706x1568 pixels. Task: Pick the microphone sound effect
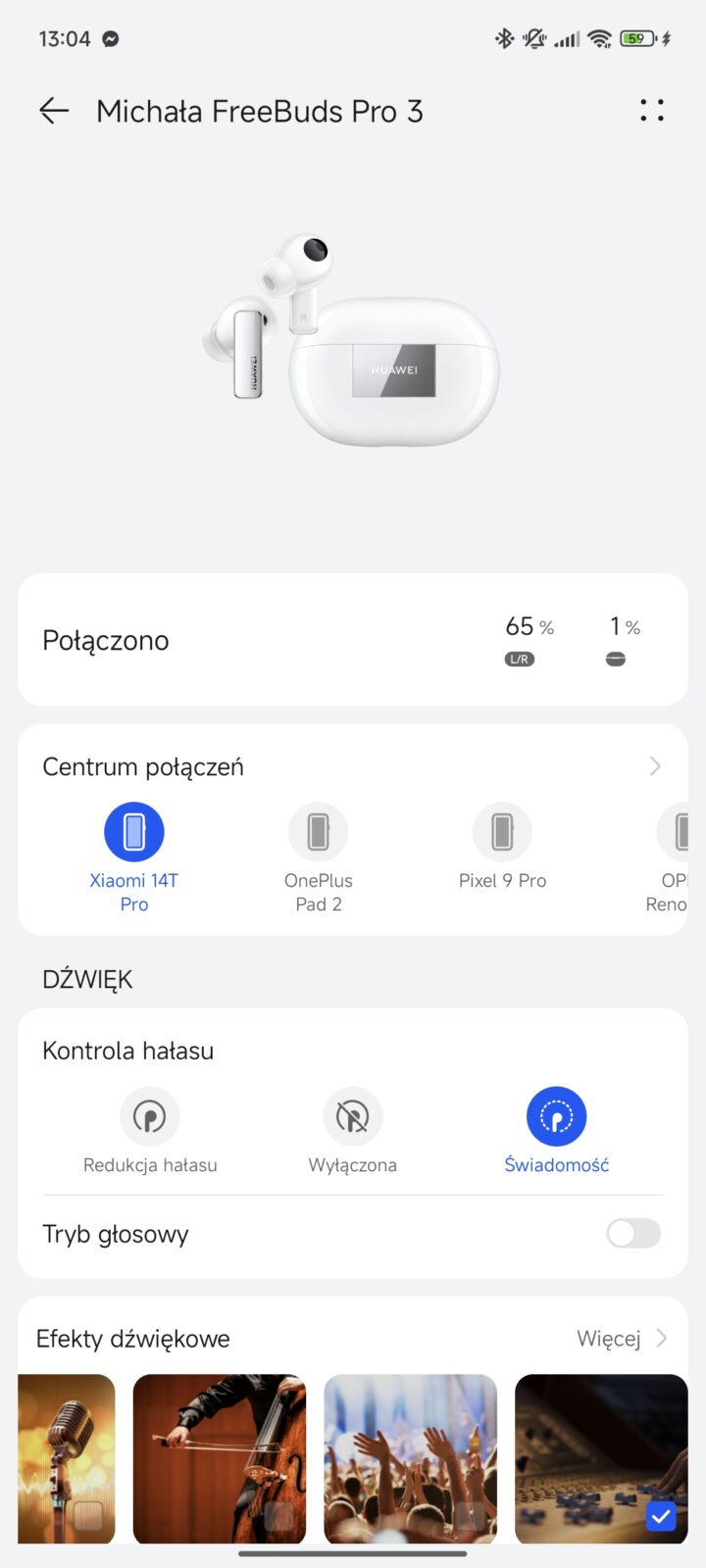click(67, 1458)
